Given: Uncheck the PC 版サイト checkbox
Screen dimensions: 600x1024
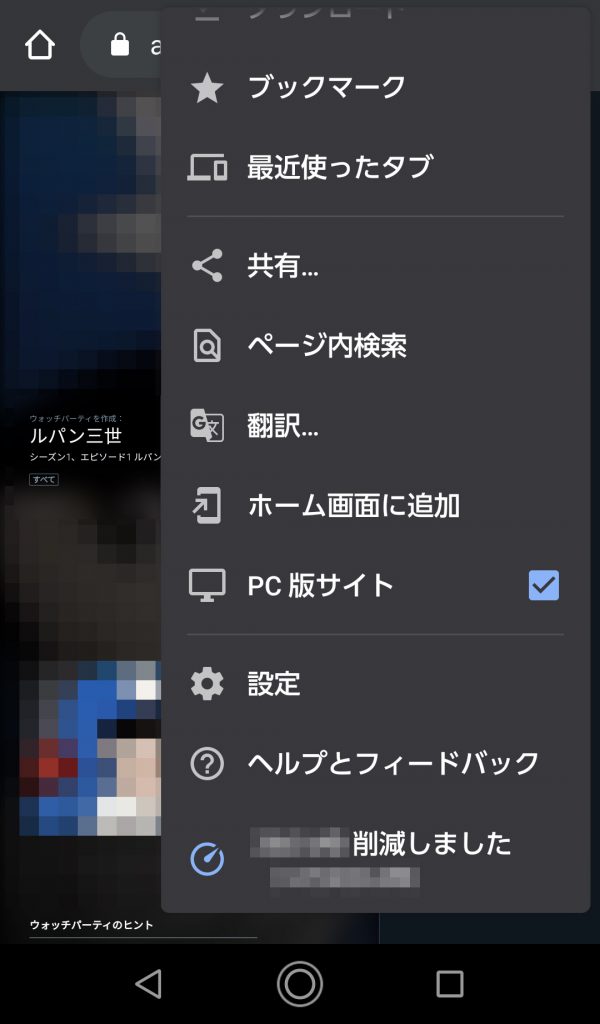Looking at the screenshot, I should pyautogui.click(x=543, y=585).
